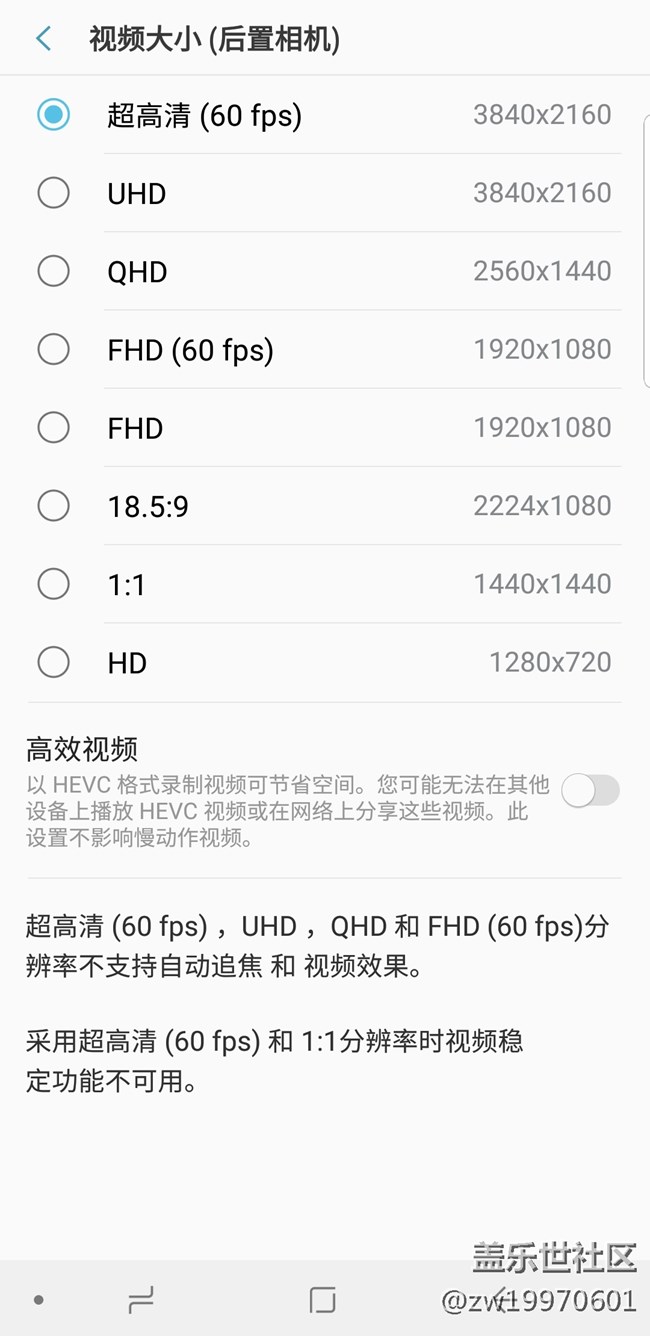Go back from the video size screen
Image resolution: width=650 pixels, height=1336 pixels.
pos(43,39)
